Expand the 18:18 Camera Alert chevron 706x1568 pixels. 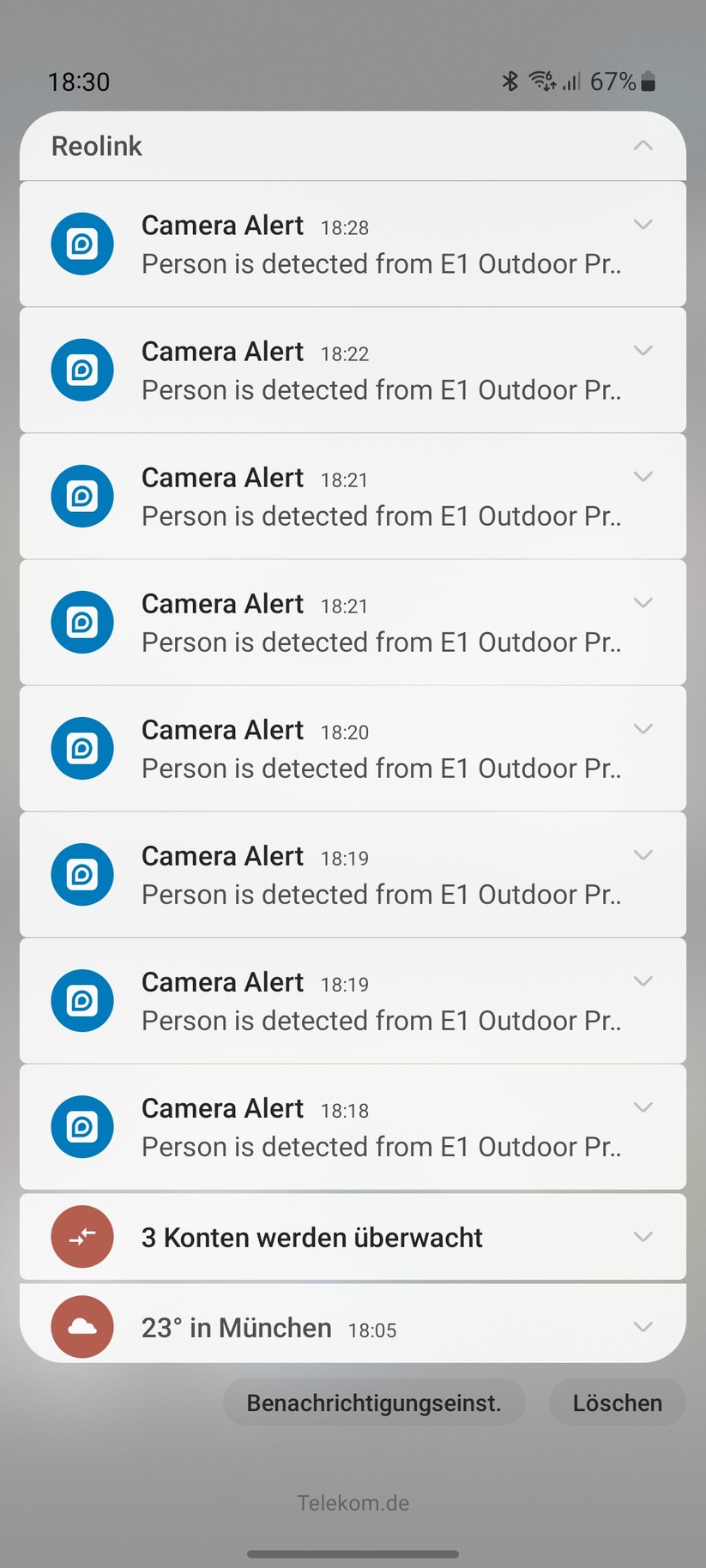(643, 1107)
